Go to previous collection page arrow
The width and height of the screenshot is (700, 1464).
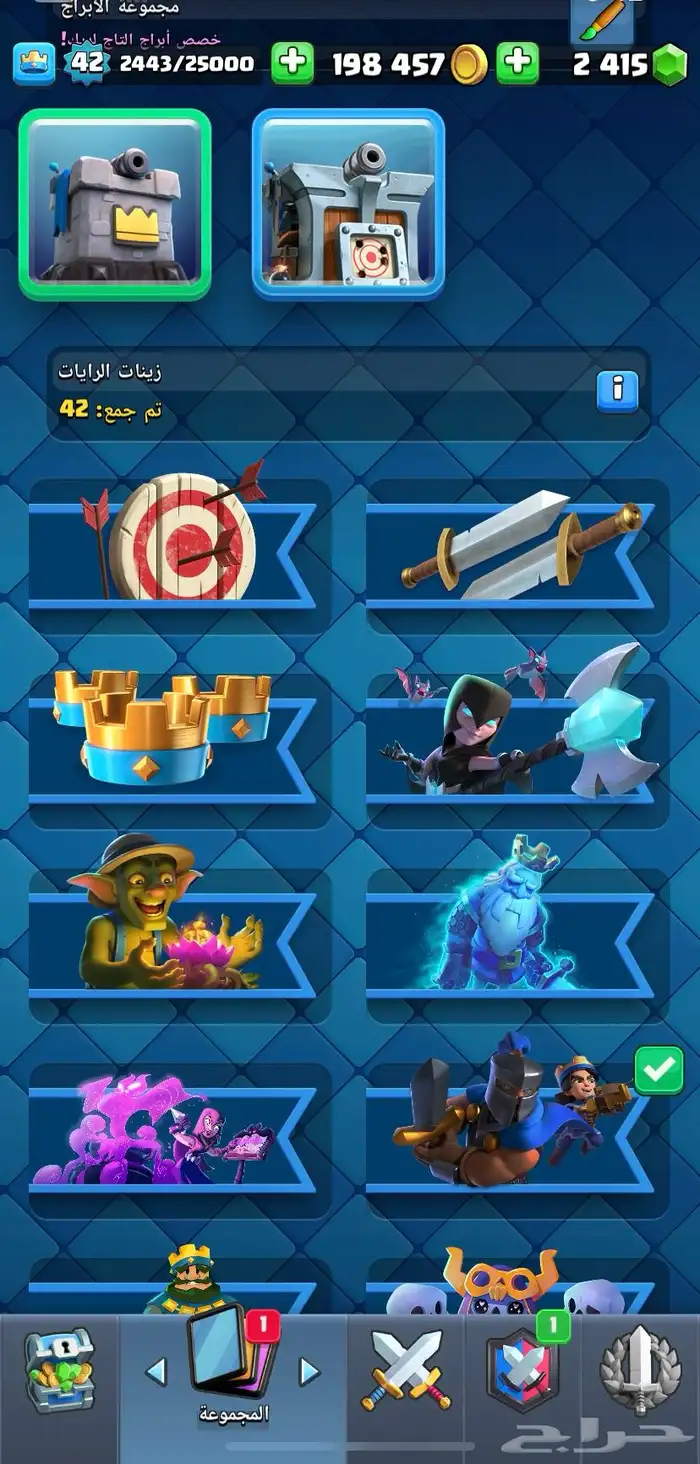tap(156, 1371)
